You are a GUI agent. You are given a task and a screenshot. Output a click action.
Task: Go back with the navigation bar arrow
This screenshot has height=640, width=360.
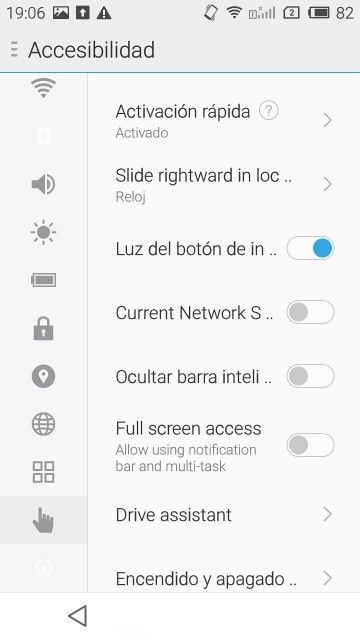click(x=78, y=616)
